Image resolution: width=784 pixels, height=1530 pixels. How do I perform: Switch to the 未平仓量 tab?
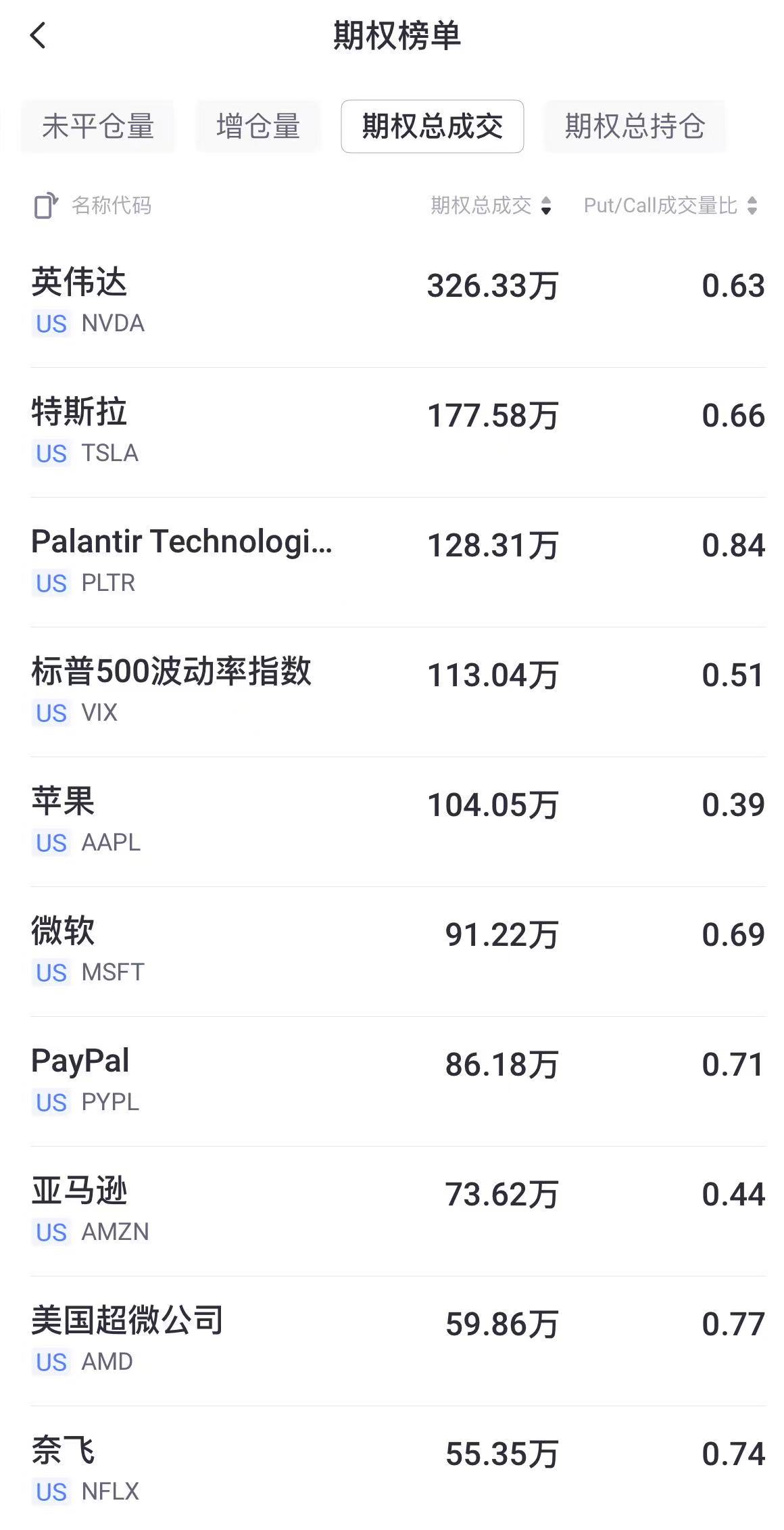click(98, 126)
